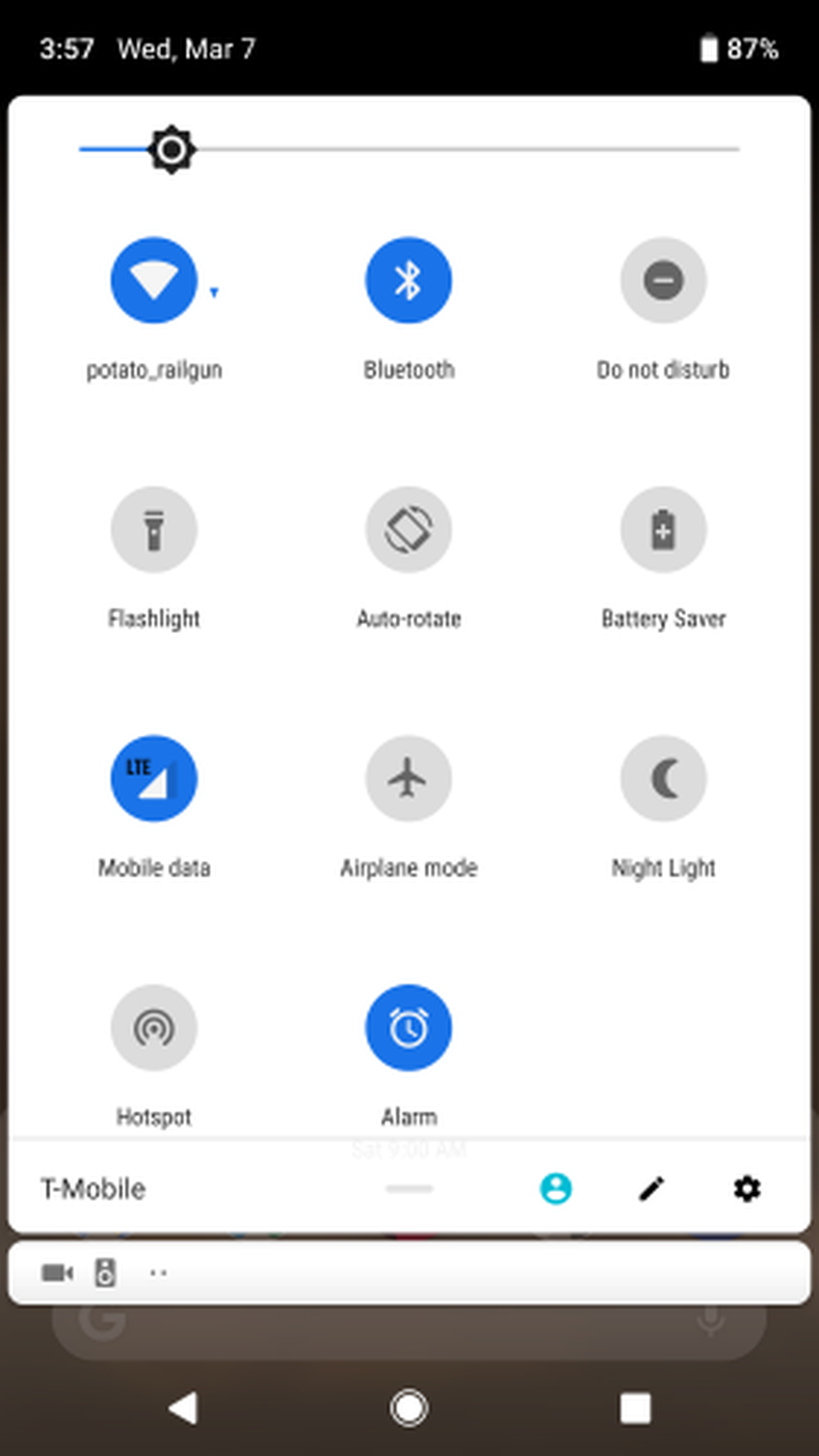Turn on the Flashlight

coord(153,530)
